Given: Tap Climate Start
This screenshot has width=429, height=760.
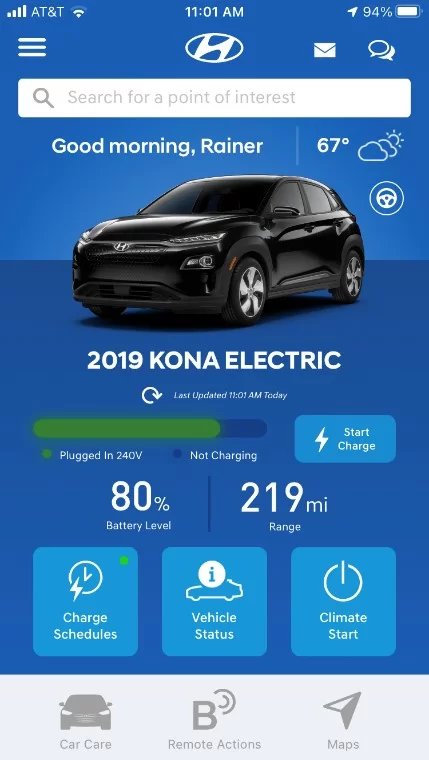Looking at the screenshot, I should click(343, 602).
